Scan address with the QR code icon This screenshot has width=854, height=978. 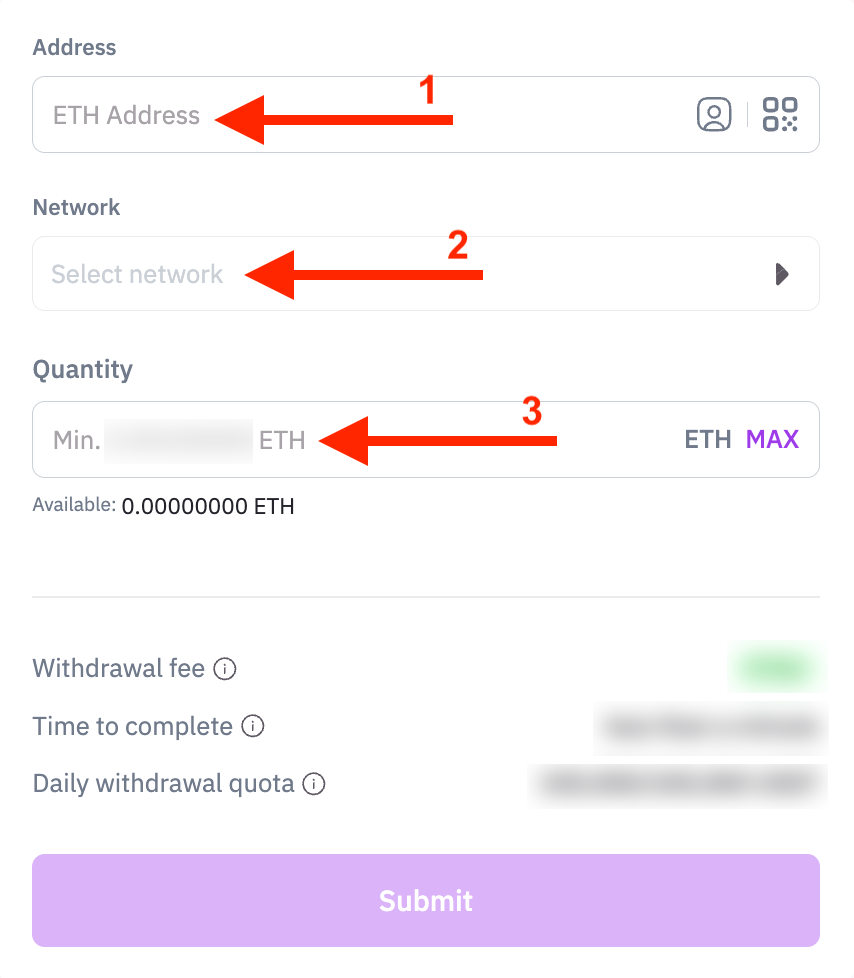point(781,115)
